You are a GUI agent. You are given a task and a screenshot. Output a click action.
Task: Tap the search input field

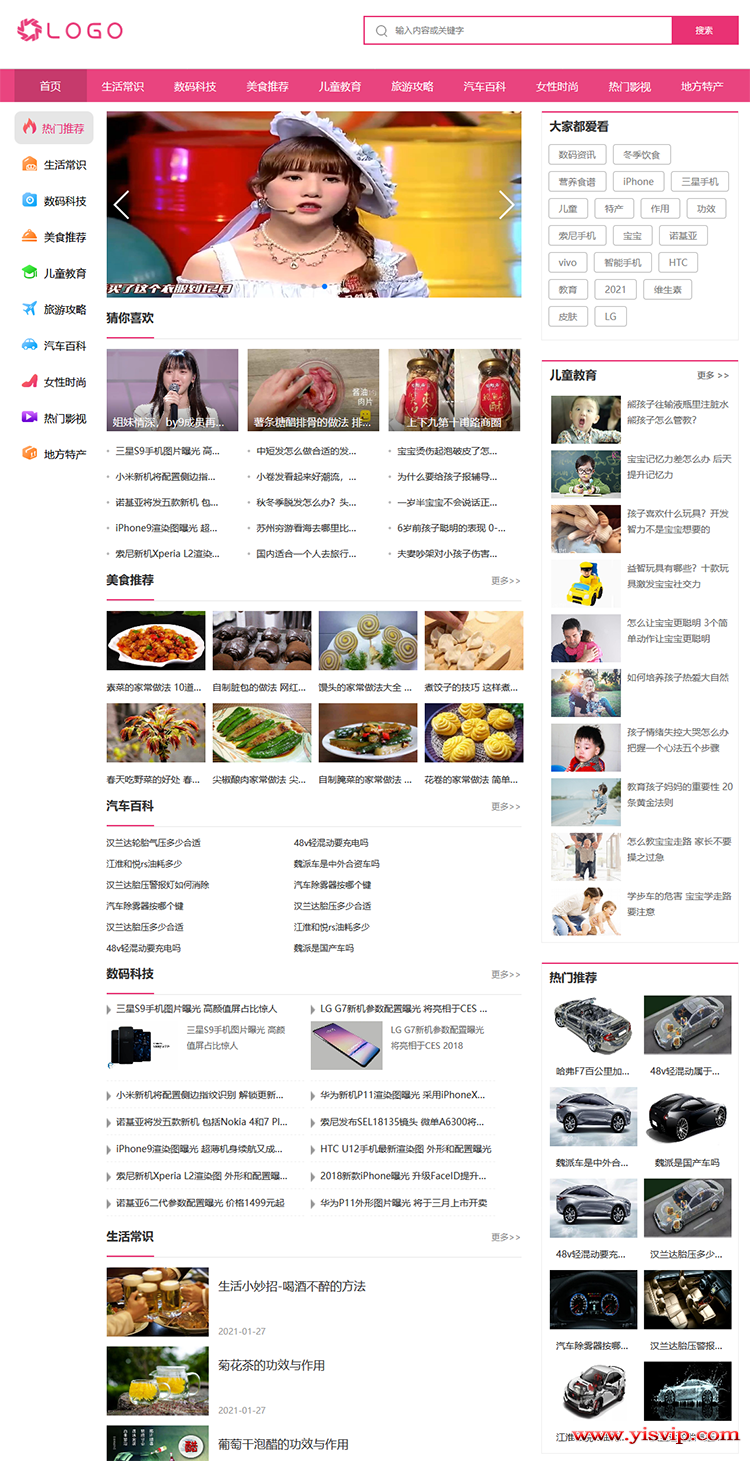[520, 31]
